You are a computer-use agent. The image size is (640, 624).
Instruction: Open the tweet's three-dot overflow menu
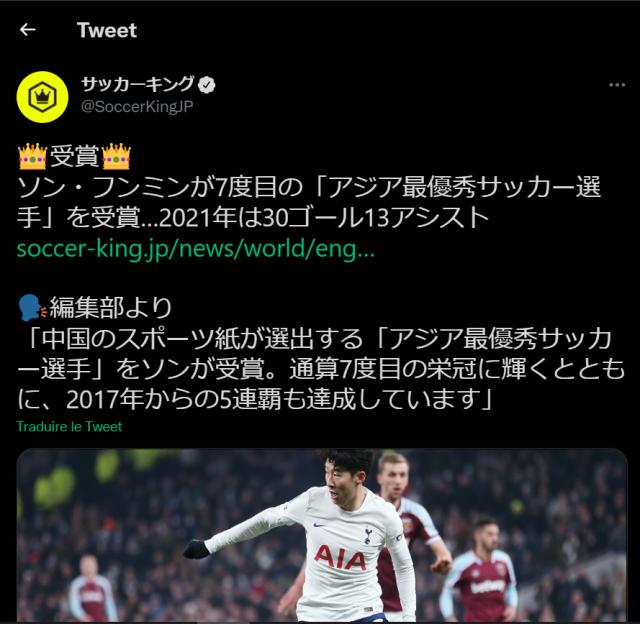tap(616, 87)
